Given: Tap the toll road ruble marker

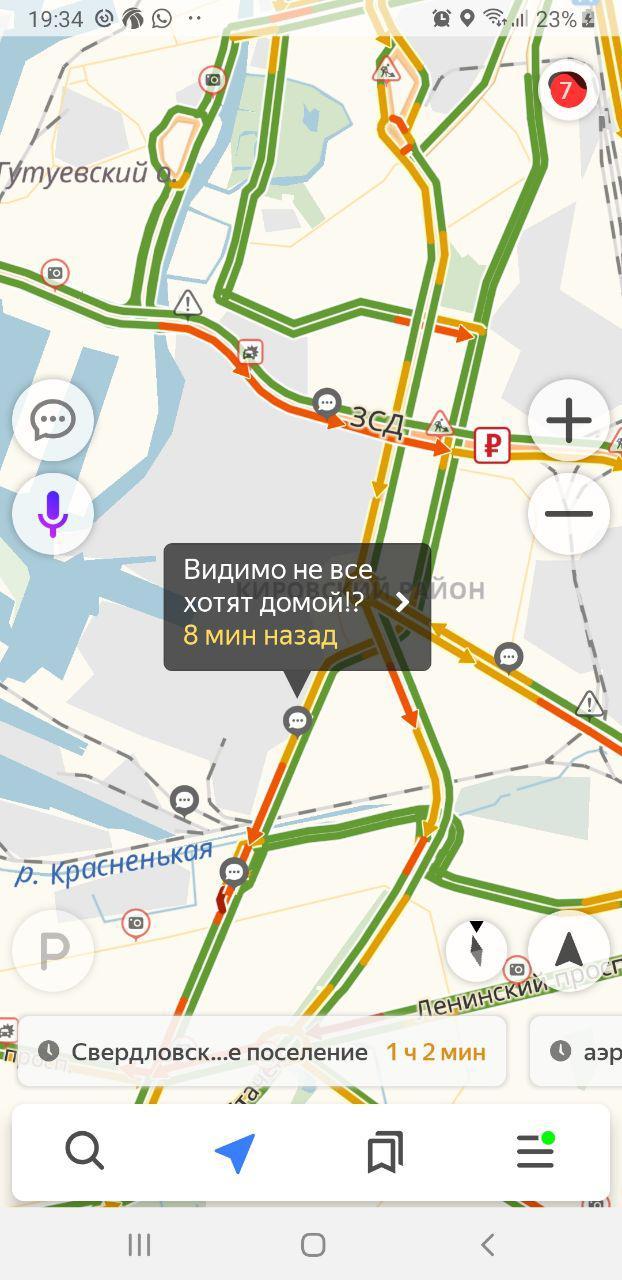Looking at the screenshot, I should tap(491, 445).
